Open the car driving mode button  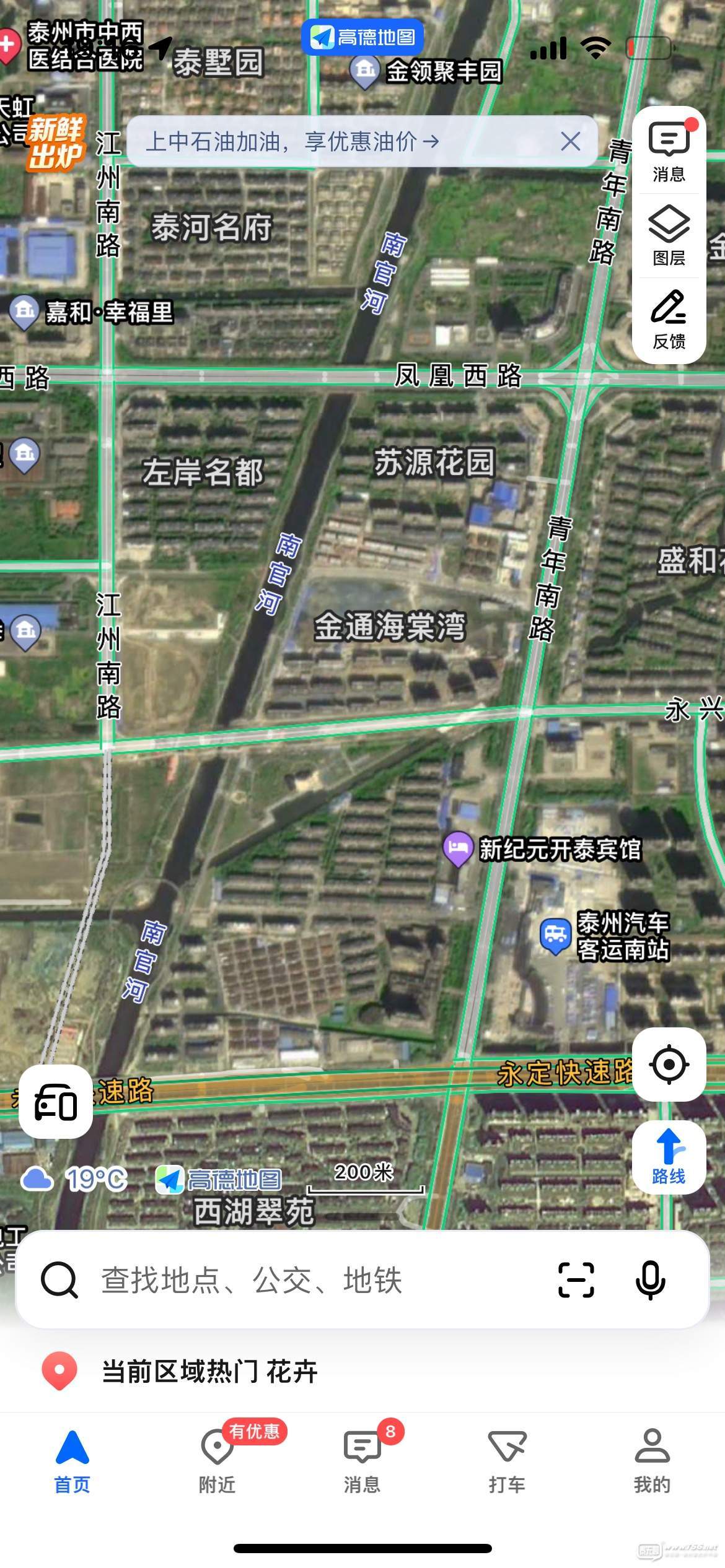click(x=56, y=1102)
